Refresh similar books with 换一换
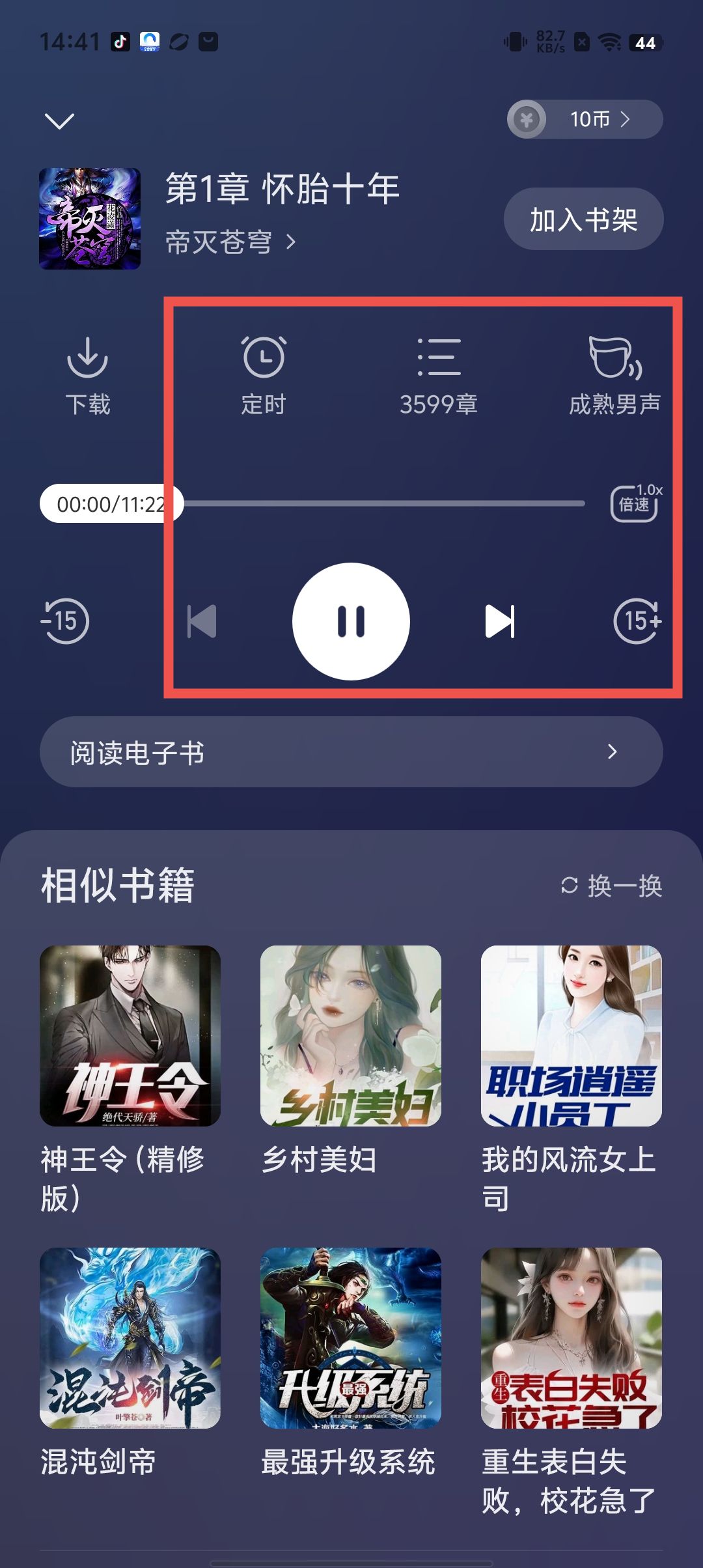The height and width of the screenshot is (1568, 703). point(612,886)
